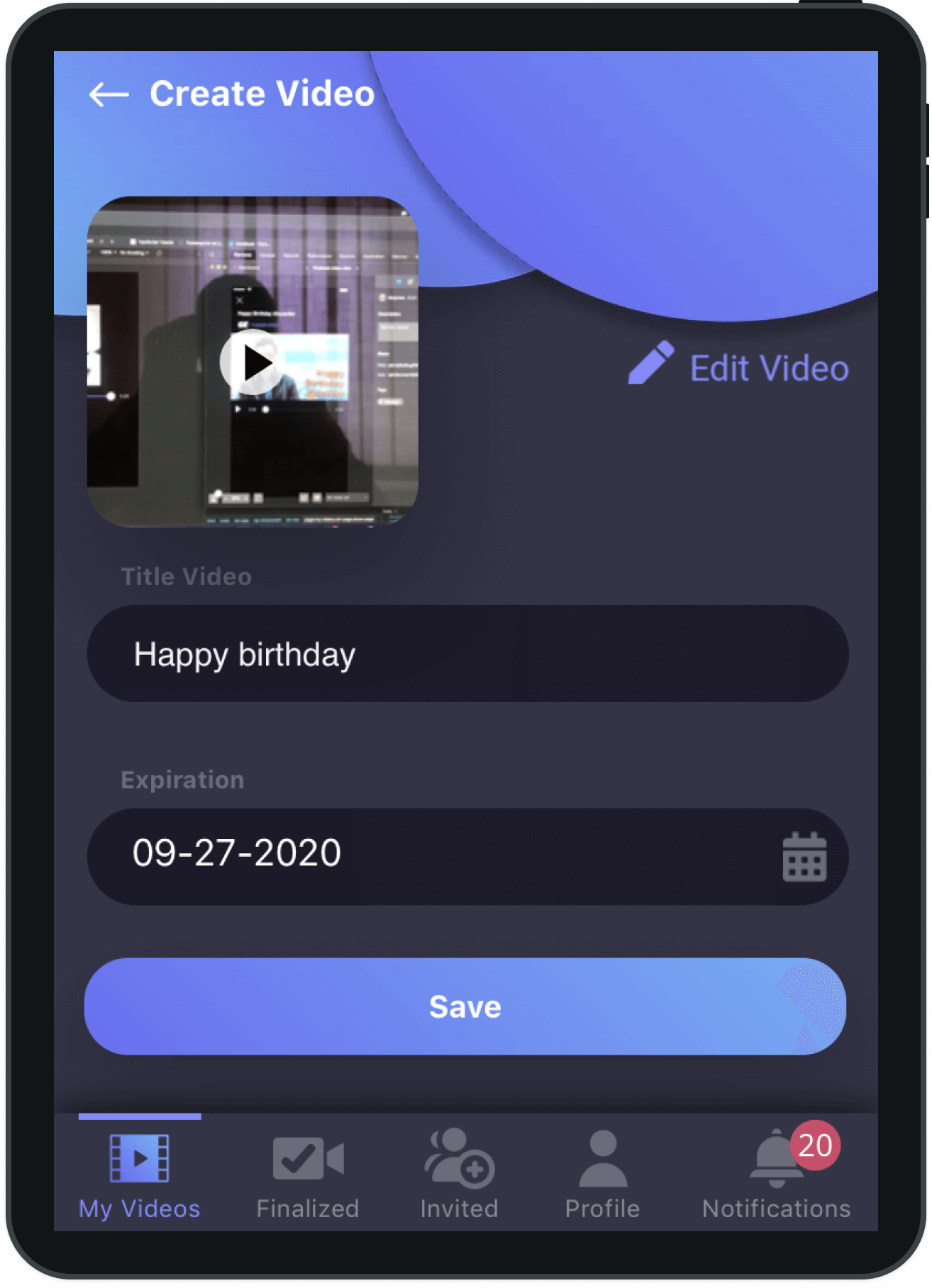Edit the Title Video field
This screenshot has height=1288, width=932.
[467, 654]
